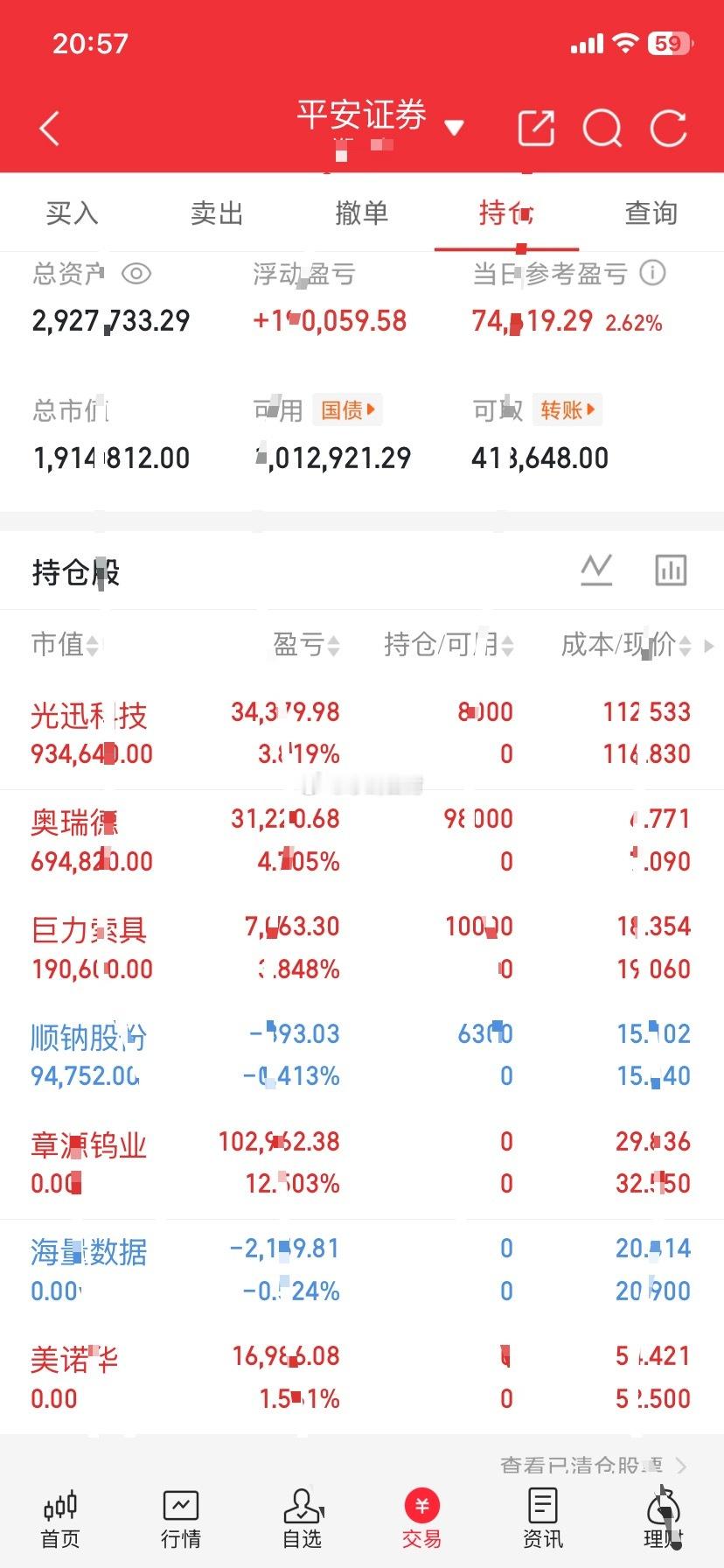Sort holdings by 盈亏
Screen dimensions: 724x1568
click(x=306, y=645)
